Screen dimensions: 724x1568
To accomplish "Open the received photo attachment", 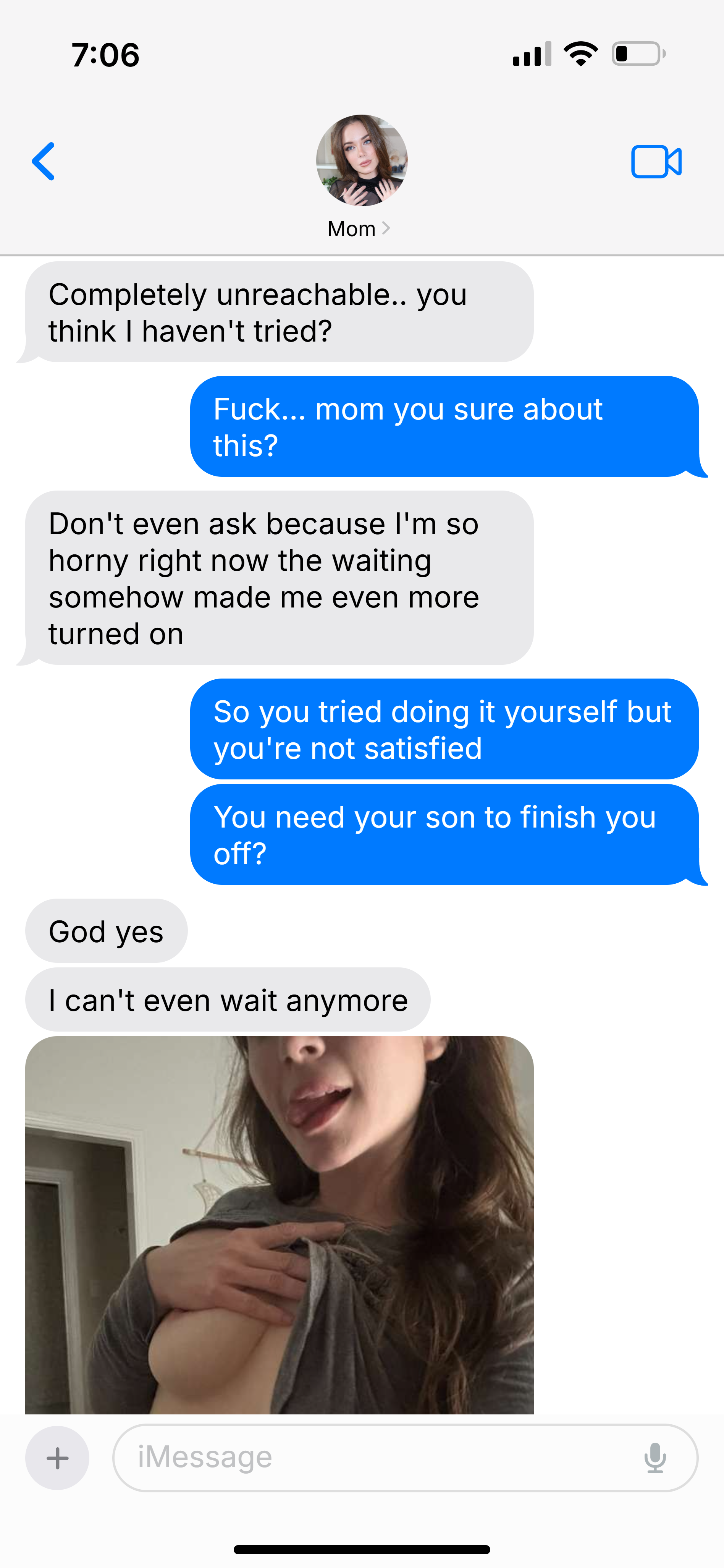I will (279, 1225).
